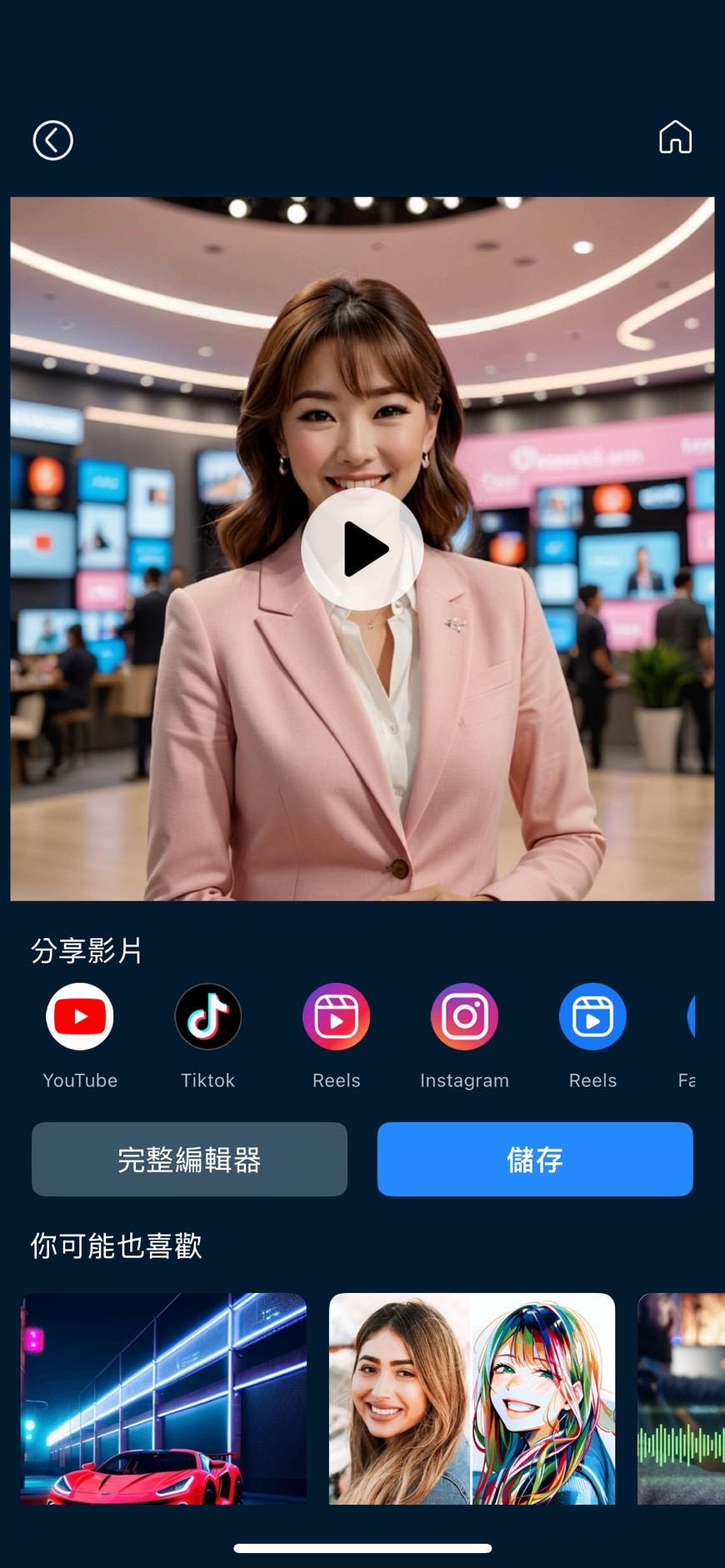
Task: Tap 儲存 to save the video
Action: pyautogui.click(x=535, y=1159)
